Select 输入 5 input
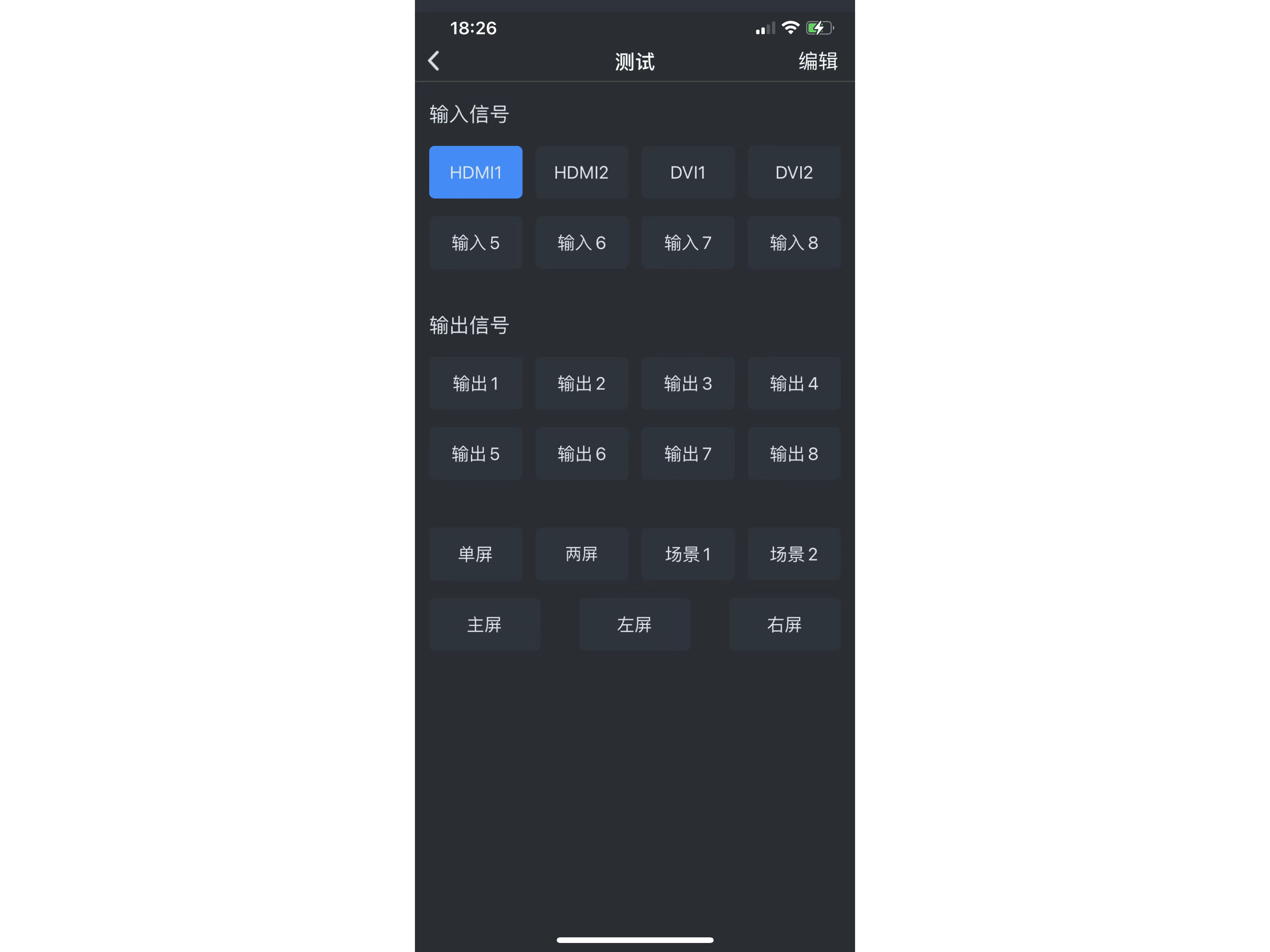 click(475, 243)
